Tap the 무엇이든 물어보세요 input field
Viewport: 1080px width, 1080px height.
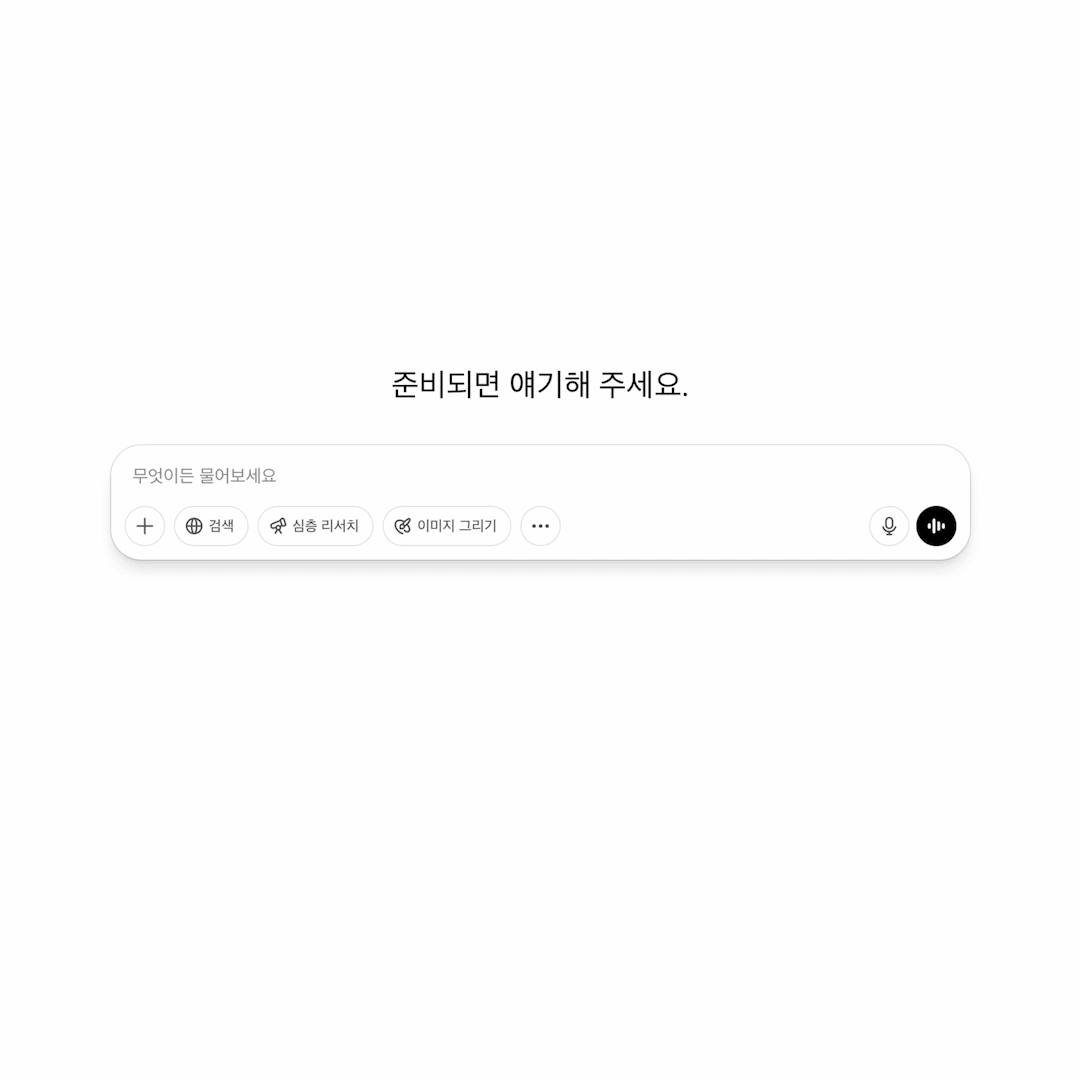540,476
